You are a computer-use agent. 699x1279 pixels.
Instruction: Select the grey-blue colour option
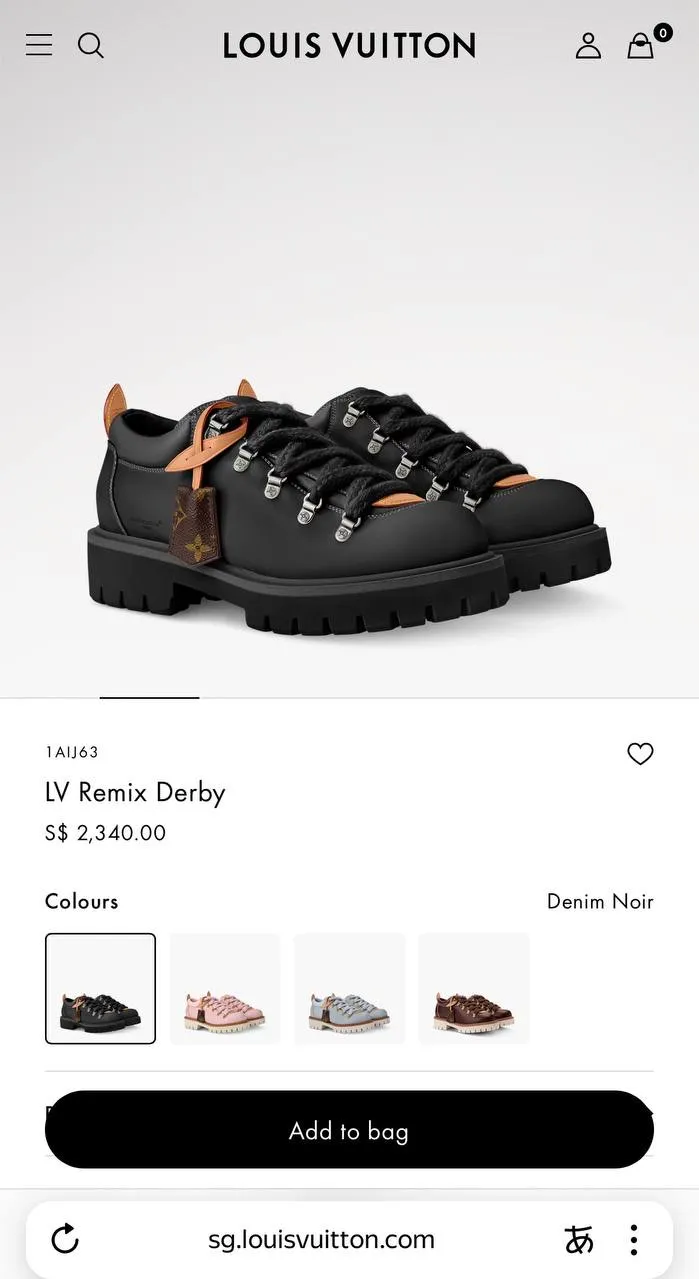tap(349, 988)
